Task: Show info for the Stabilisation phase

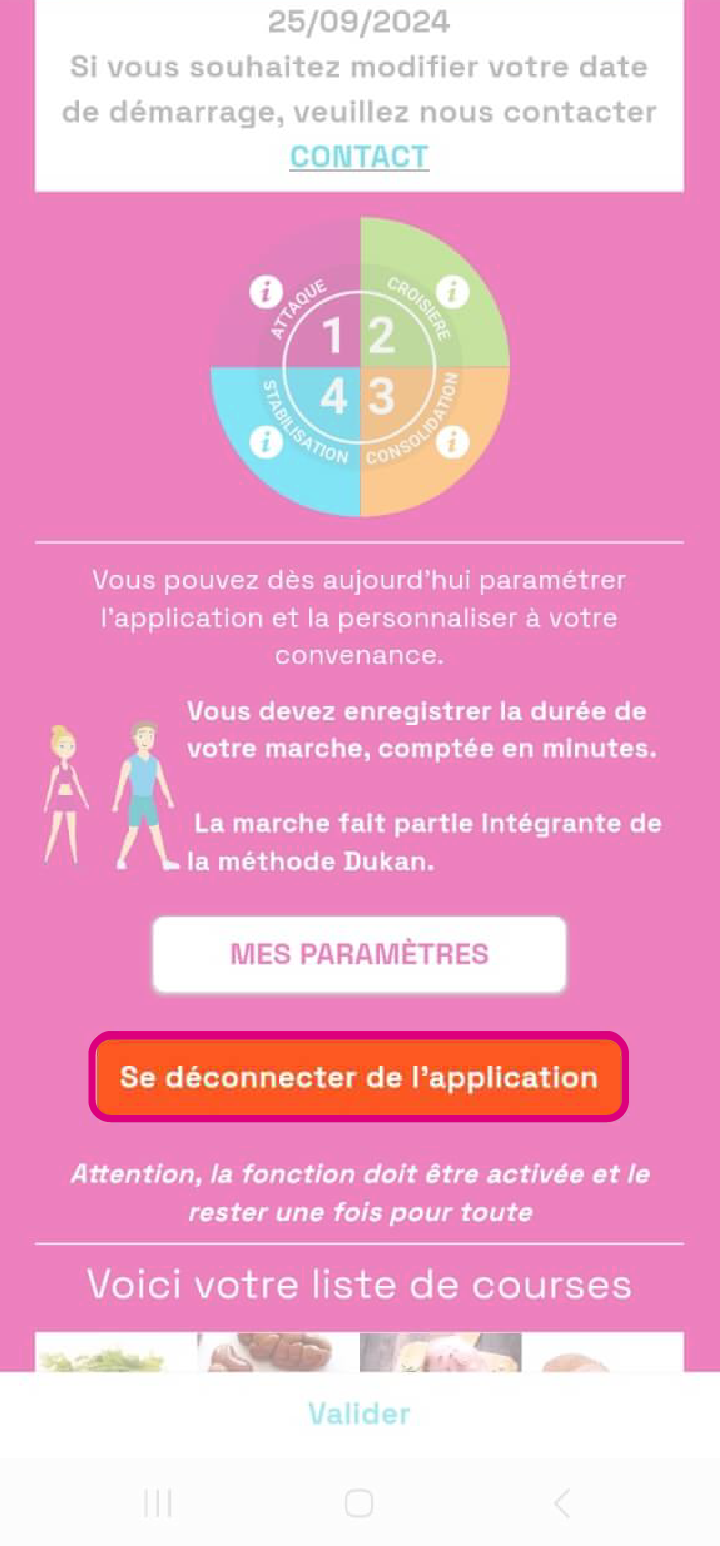Action: [x=265, y=441]
